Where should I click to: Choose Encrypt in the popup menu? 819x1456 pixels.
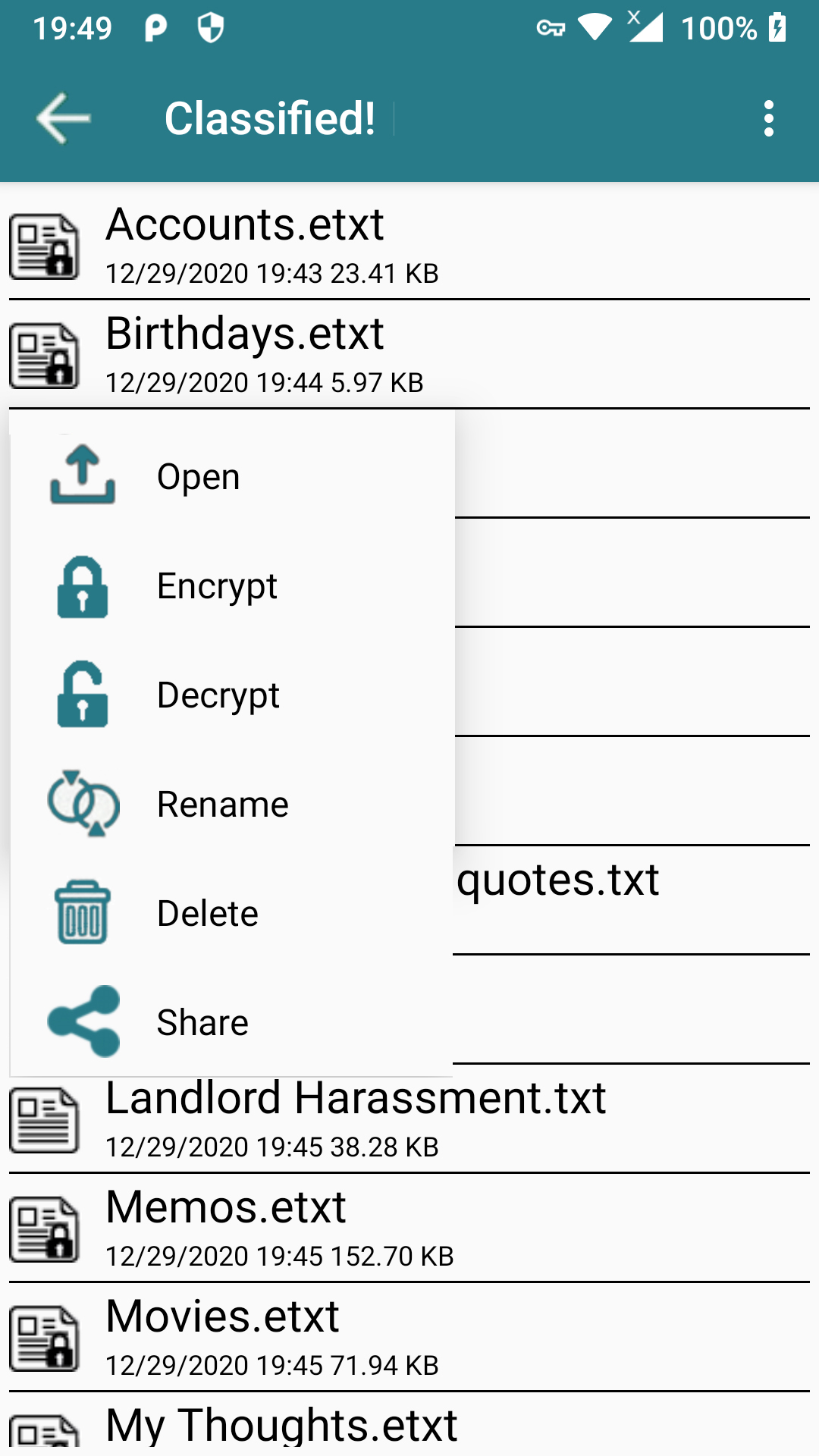(217, 586)
